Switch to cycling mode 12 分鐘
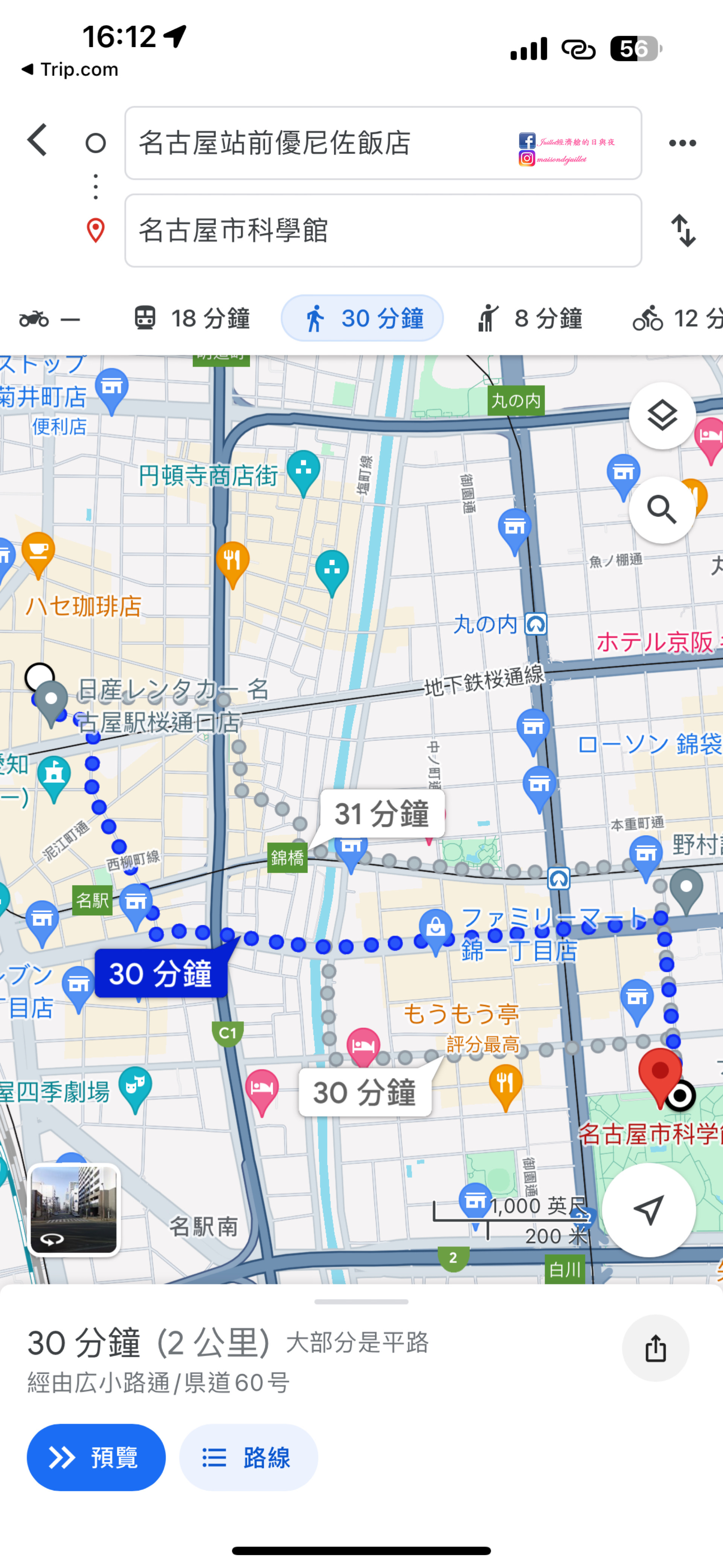Image resolution: width=723 pixels, height=1568 pixels. [x=677, y=318]
